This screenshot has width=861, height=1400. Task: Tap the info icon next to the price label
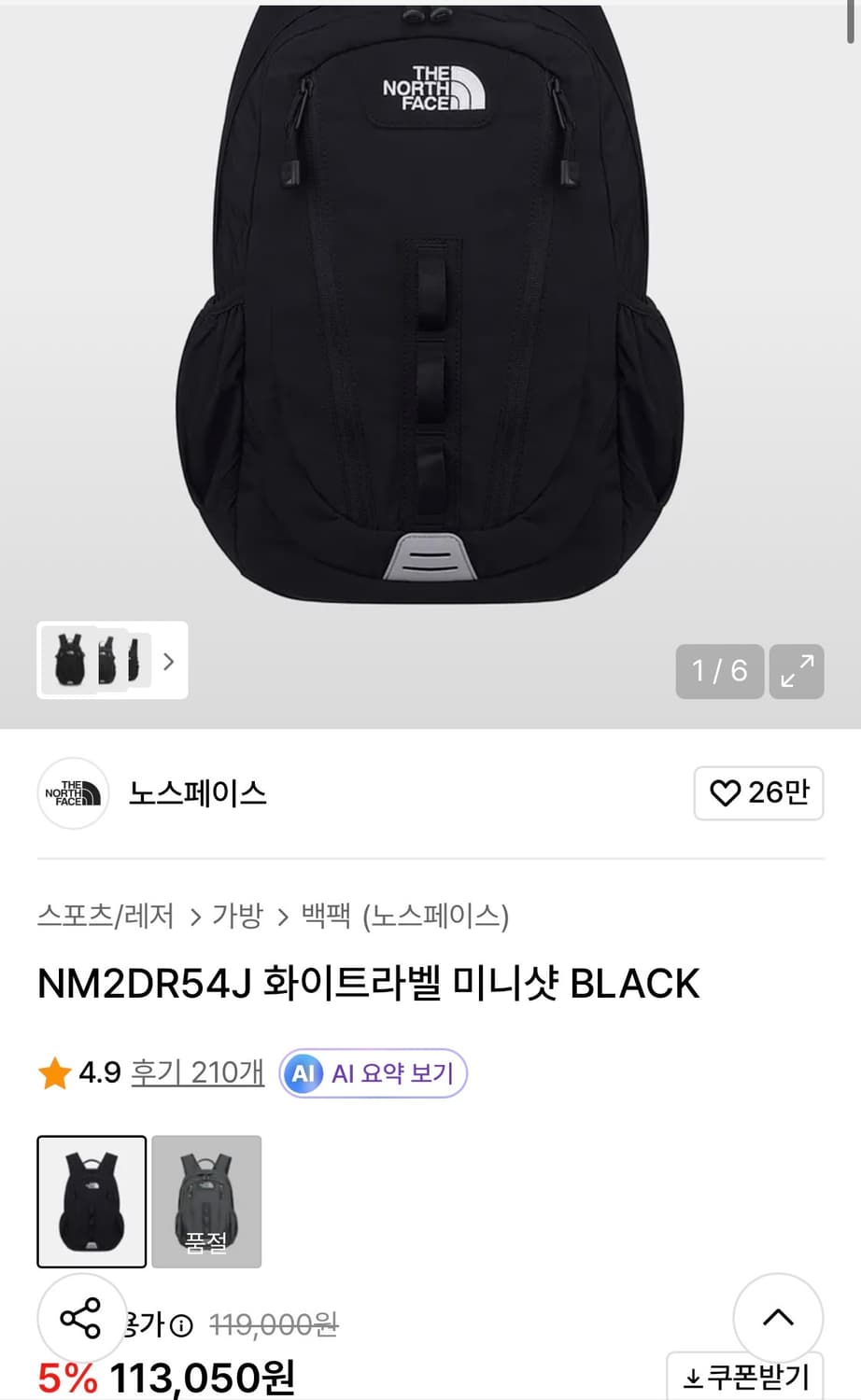point(180,1324)
